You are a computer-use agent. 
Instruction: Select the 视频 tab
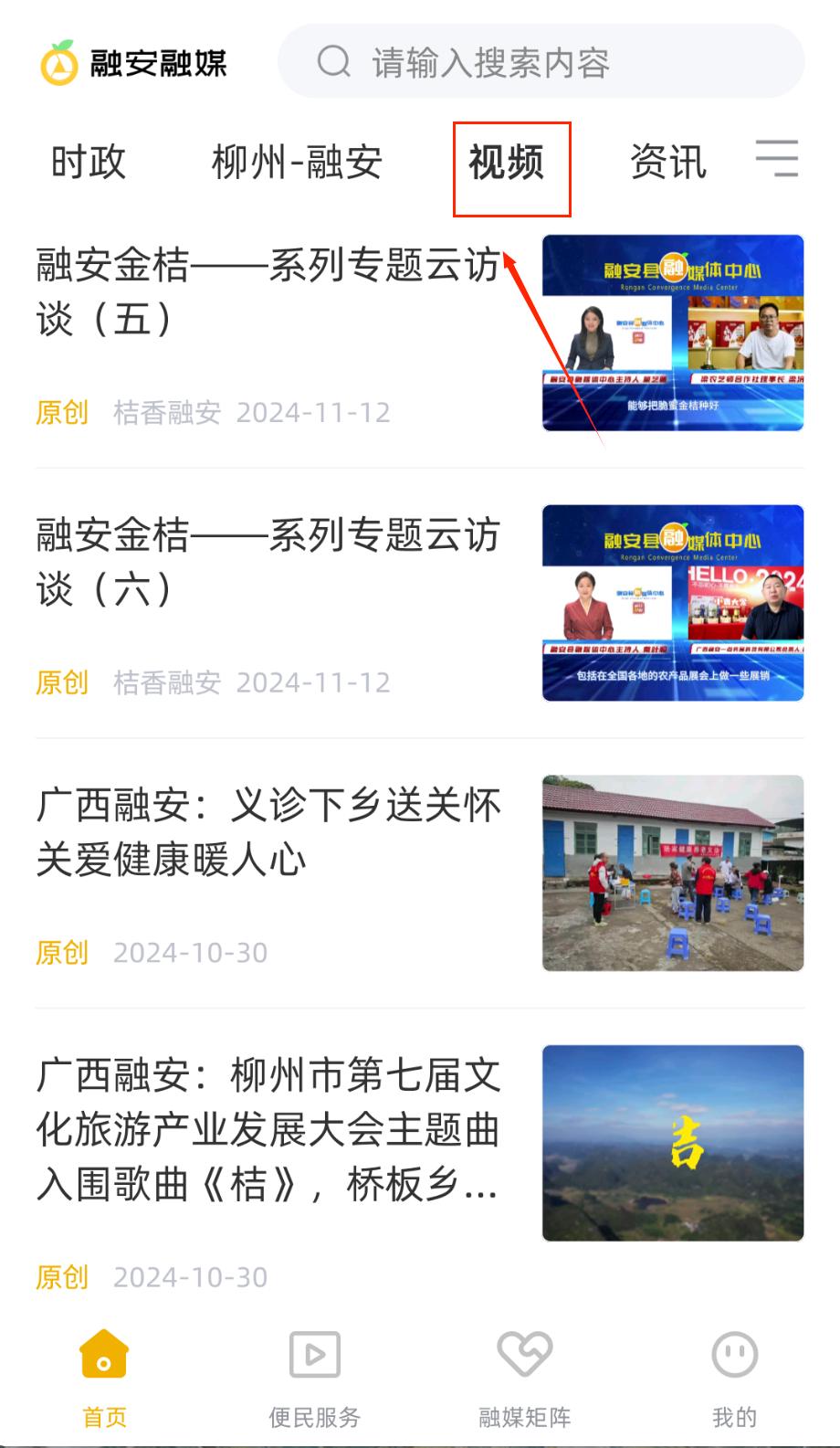click(x=507, y=164)
